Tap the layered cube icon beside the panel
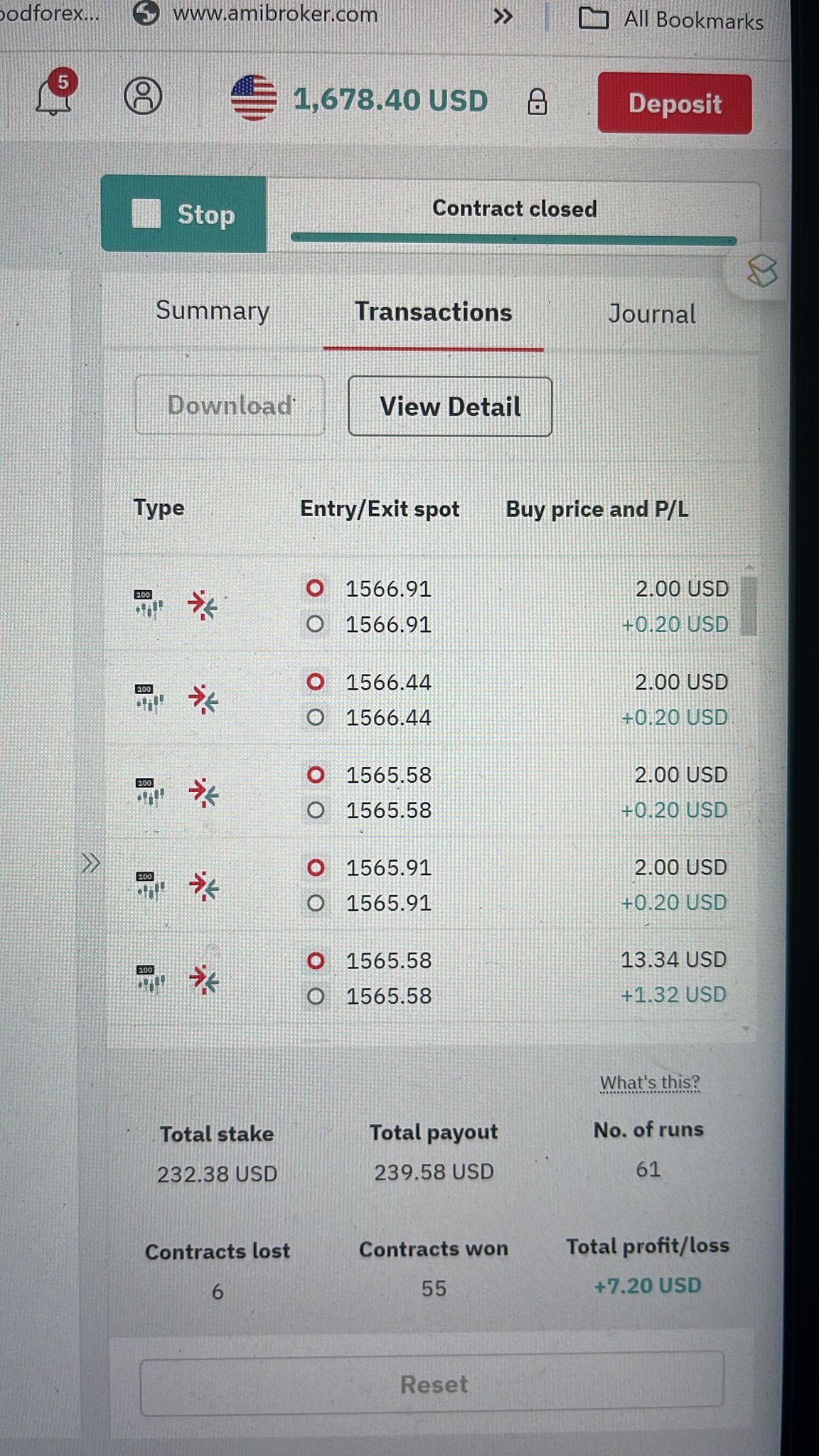The image size is (819, 1456). point(762,271)
